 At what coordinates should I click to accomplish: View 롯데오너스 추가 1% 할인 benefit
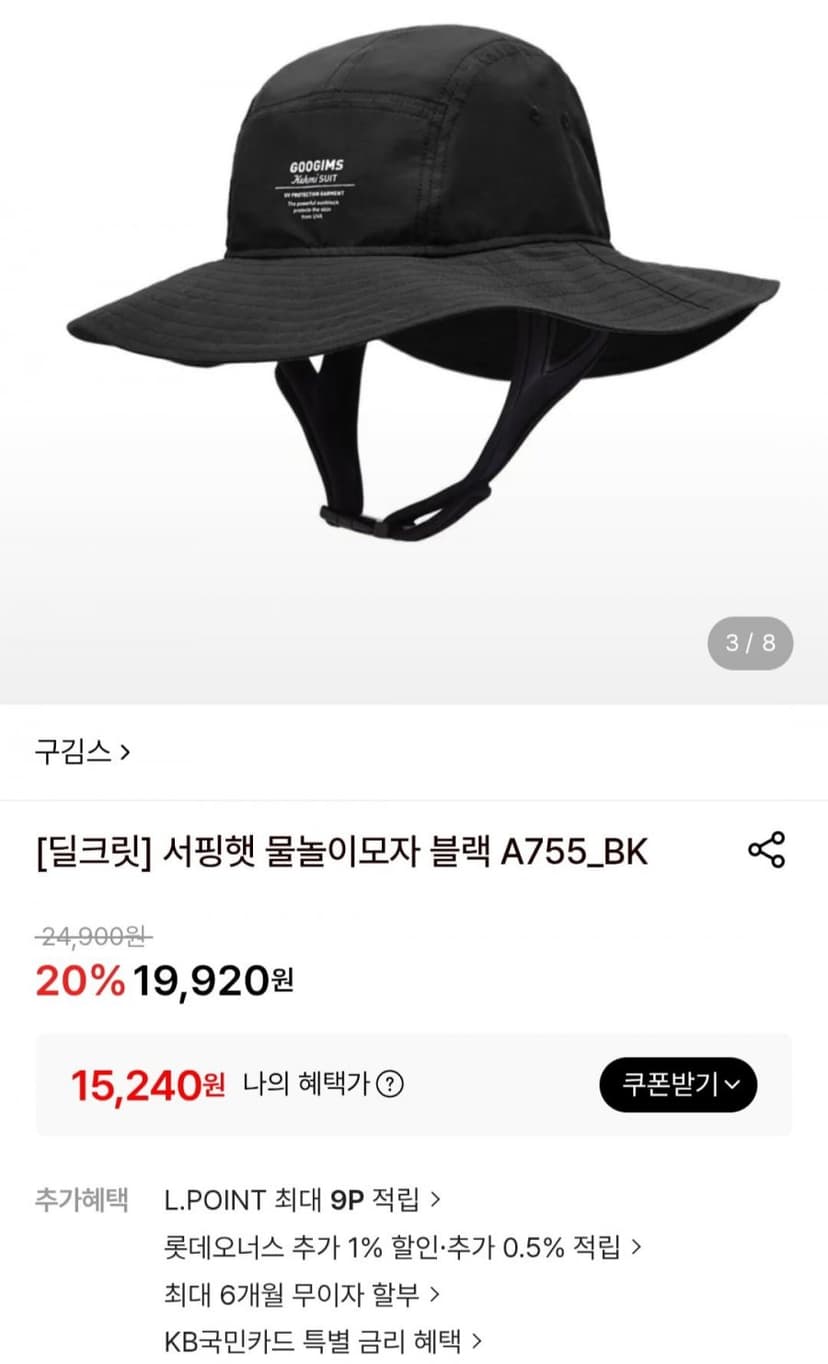[x=403, y=1248]
